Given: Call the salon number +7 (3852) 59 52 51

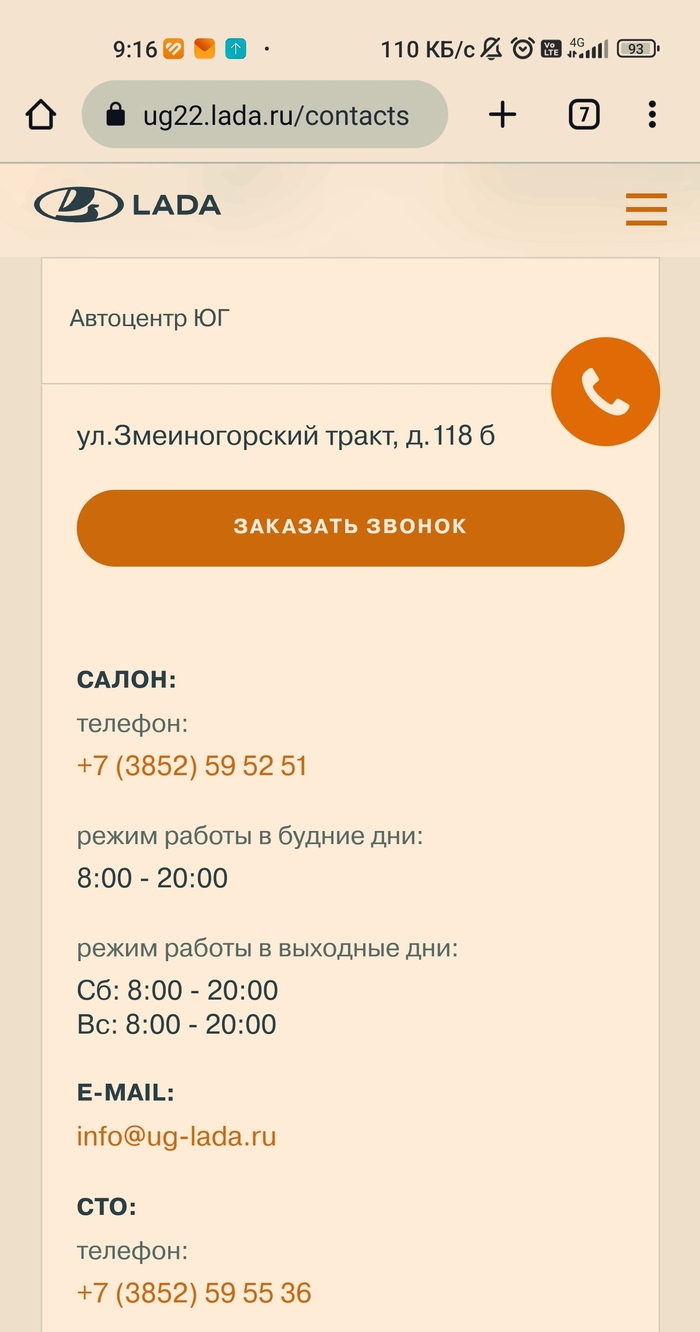Looking at the screenshot, I should coord(192,766).
